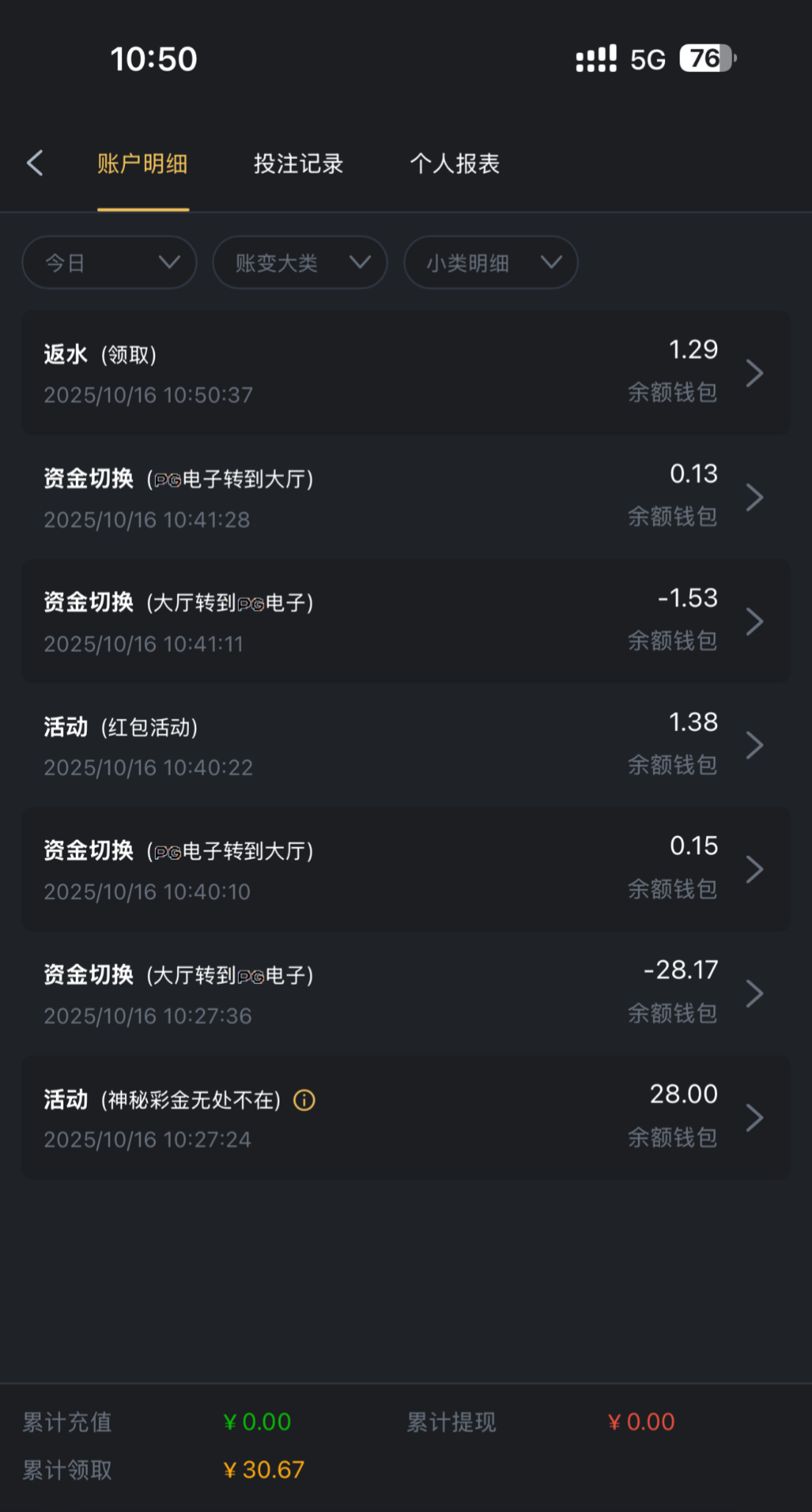Image resolution: width=812 pixels, height=1512 pixels.
Task: View the 10:41:28 PG电子转到大厅 transfer
Action: click(406, 497)
